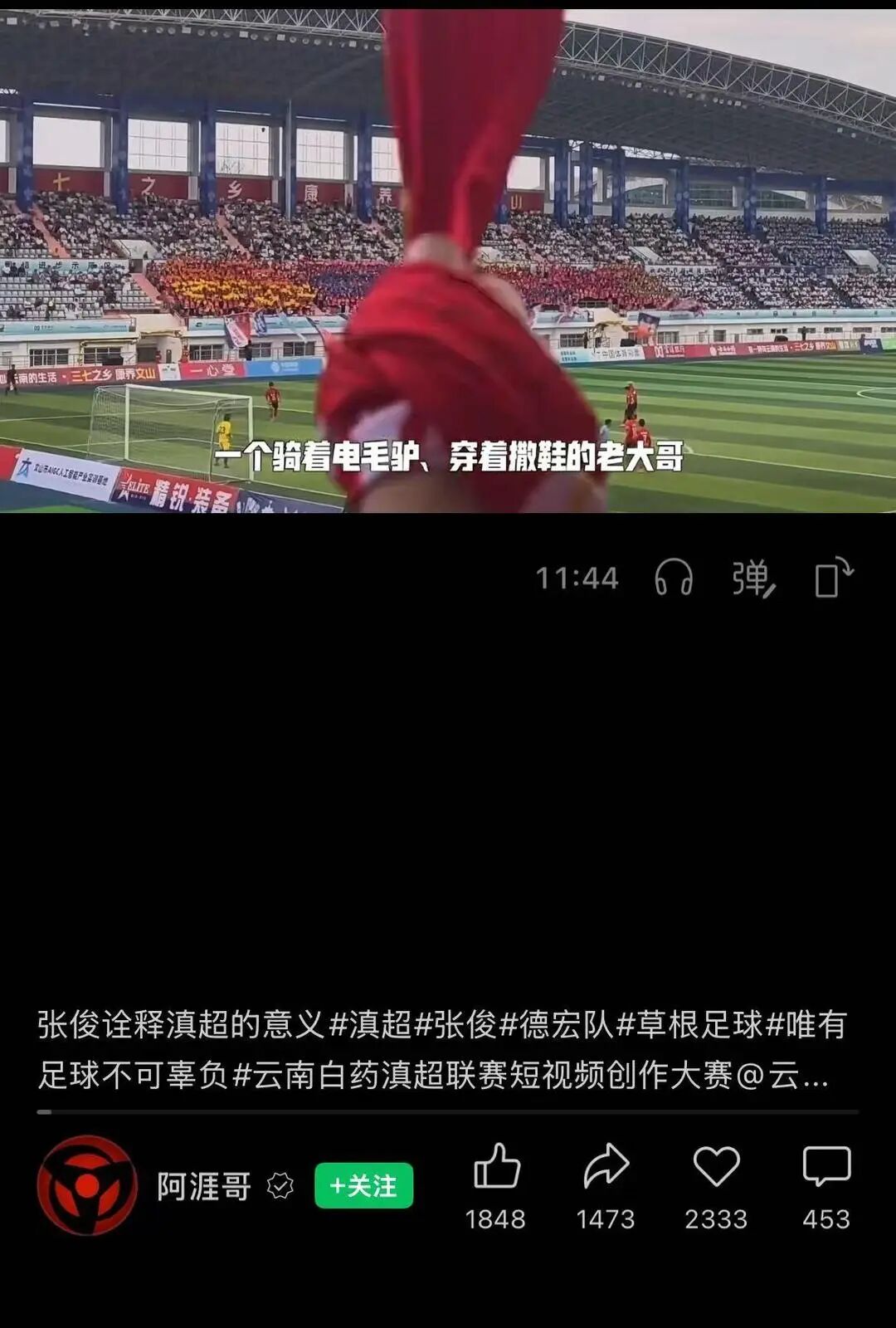Tap the video progress bar
Screen dimensions: 896x1328
[448, 1111]
